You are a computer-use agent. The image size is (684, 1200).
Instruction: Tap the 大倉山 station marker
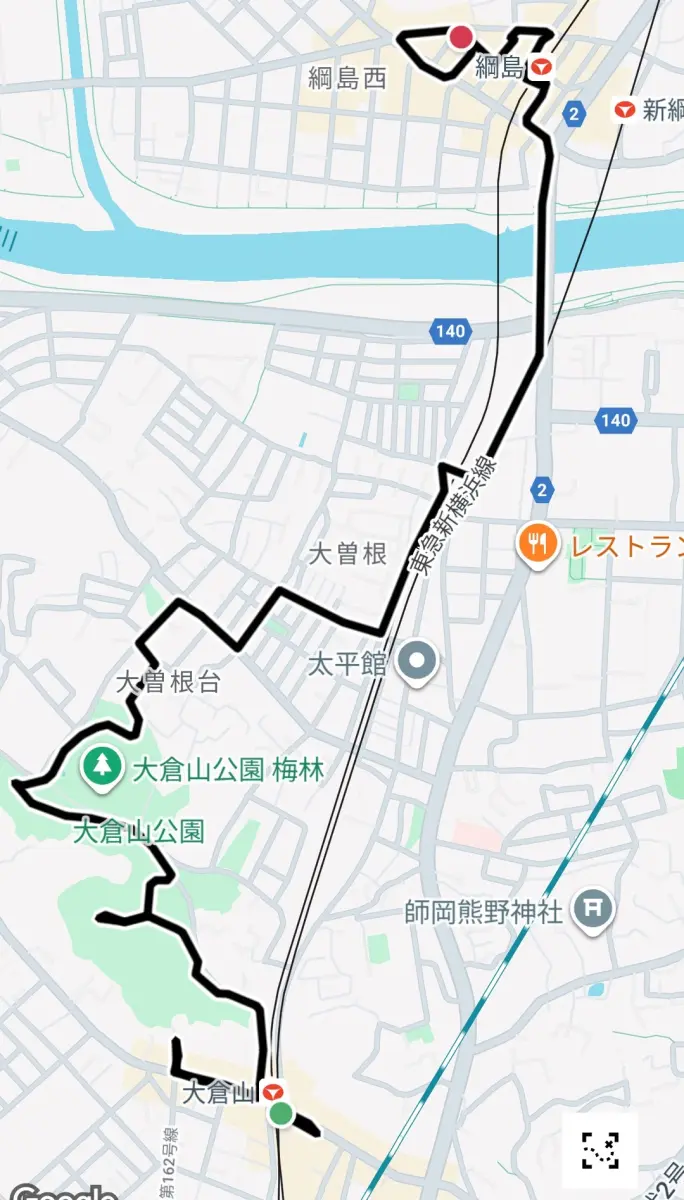[272, 1091]
